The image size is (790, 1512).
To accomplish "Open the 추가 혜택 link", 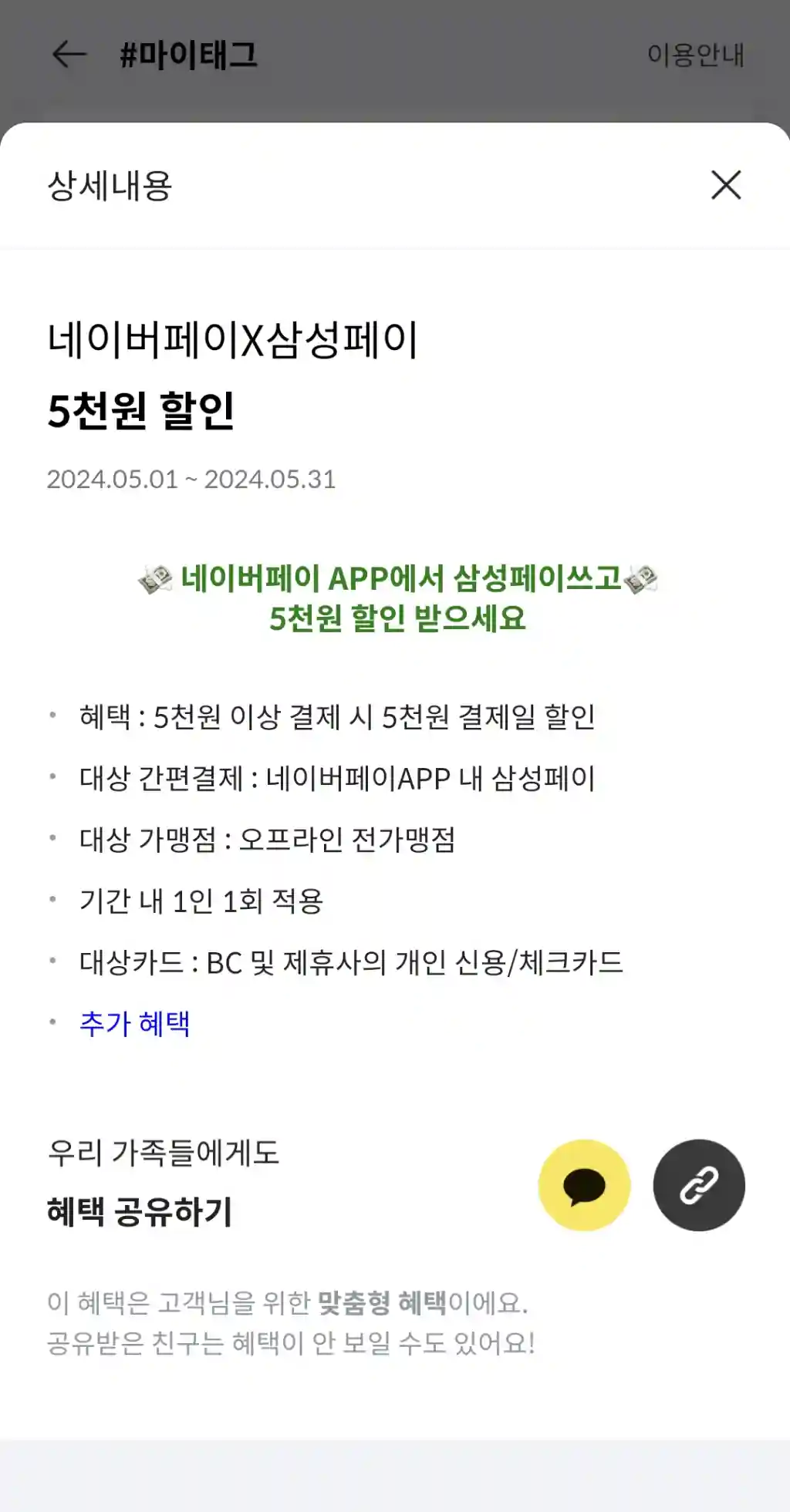I will [135, 1024].
